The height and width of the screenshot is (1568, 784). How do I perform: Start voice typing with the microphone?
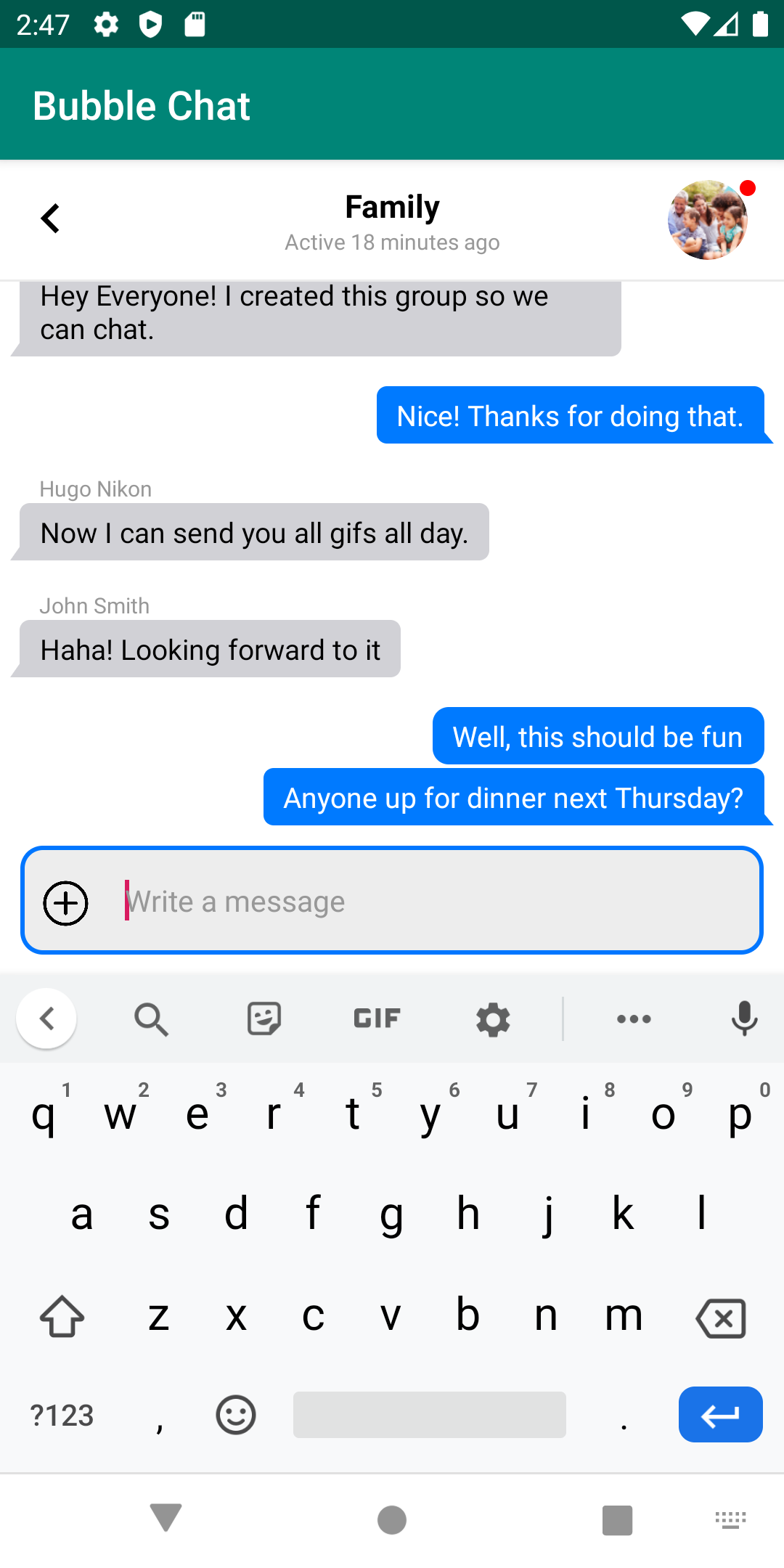pyautogui.click(x=744, y=1018)
